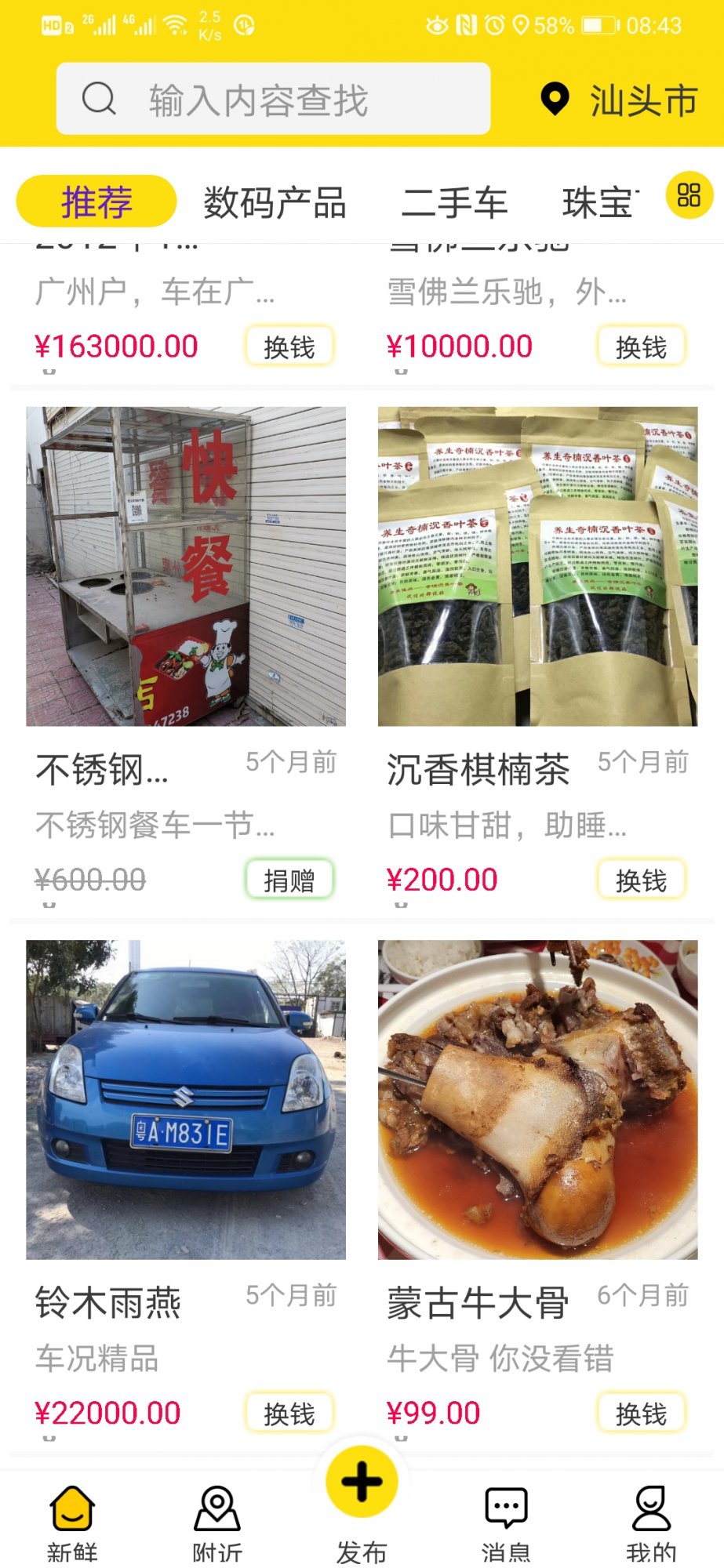The image size is (724, 1568).
Task: Tap 换钱 on the 沉香棋楠茶 item
Action: point(641,880)
